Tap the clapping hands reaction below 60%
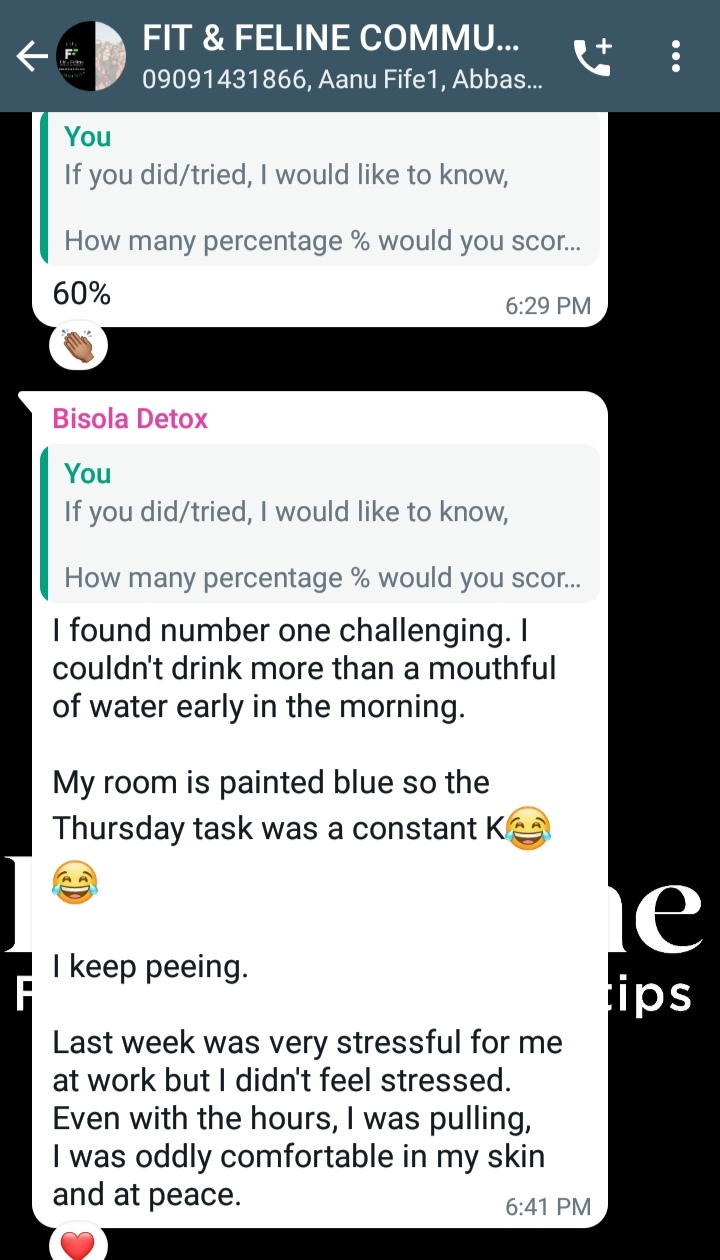 (x=78, y=343)
